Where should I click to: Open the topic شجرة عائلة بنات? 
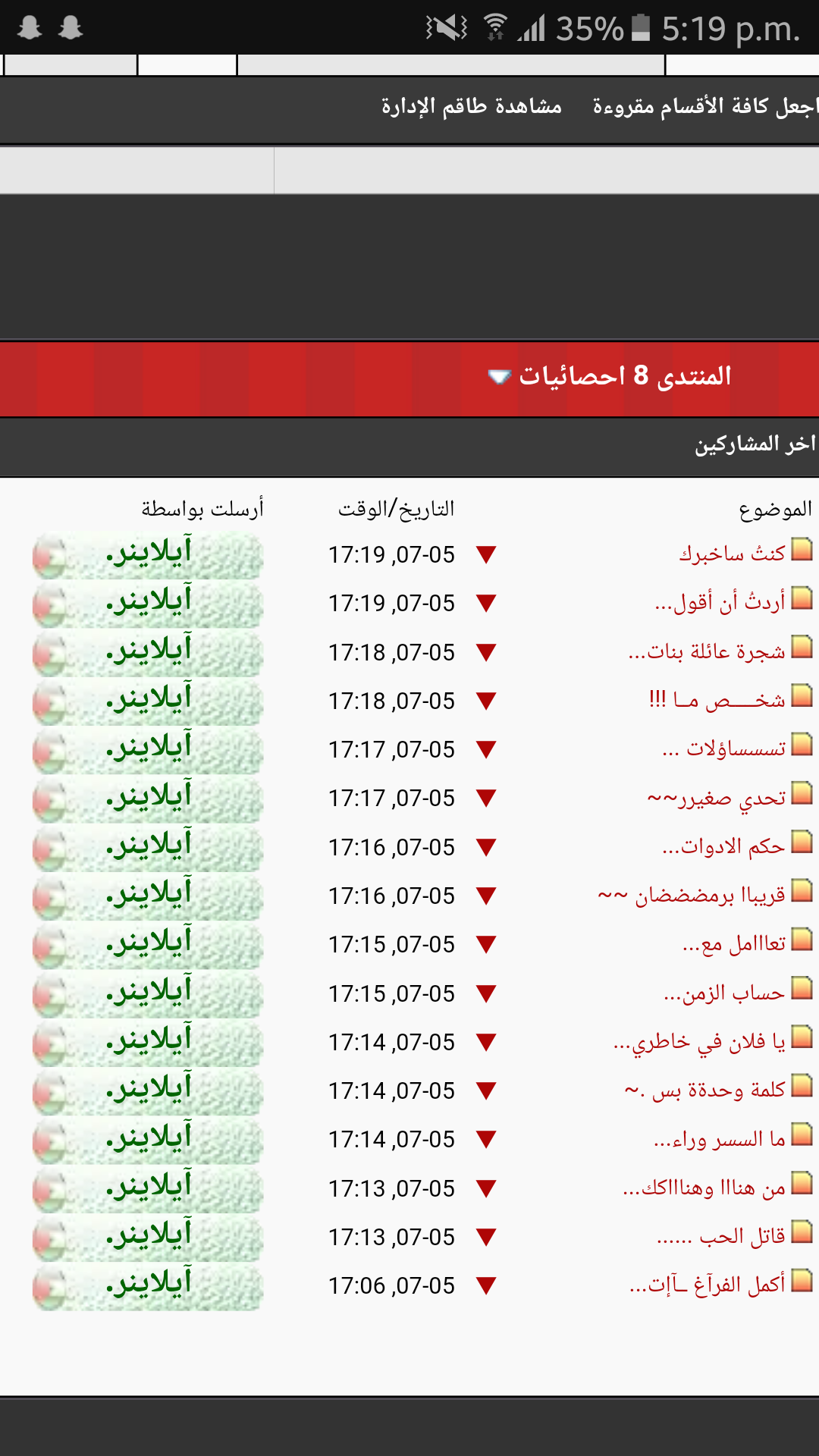point(707,652)
